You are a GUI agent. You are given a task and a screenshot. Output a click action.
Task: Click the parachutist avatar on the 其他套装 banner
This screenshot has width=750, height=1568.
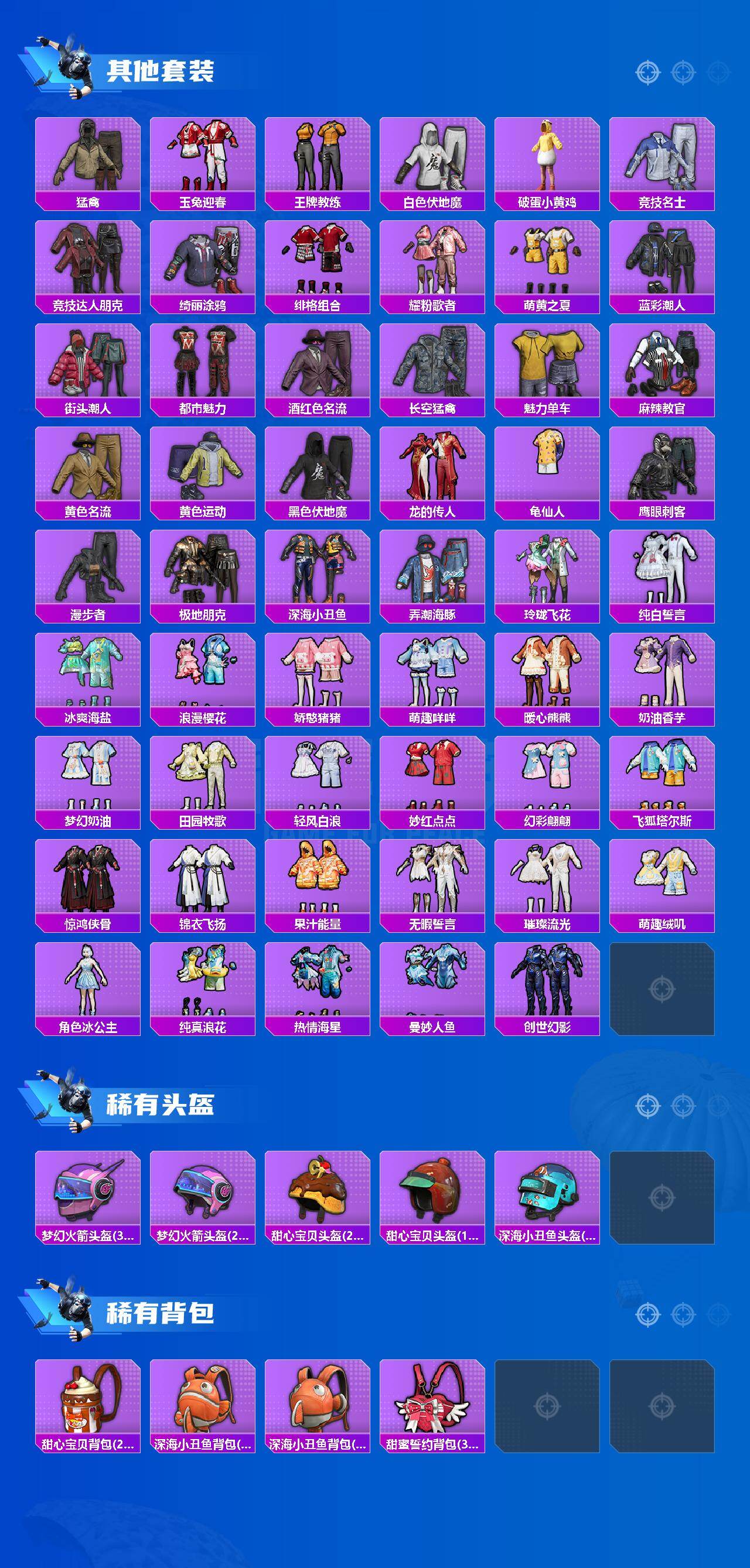[73, 67]
